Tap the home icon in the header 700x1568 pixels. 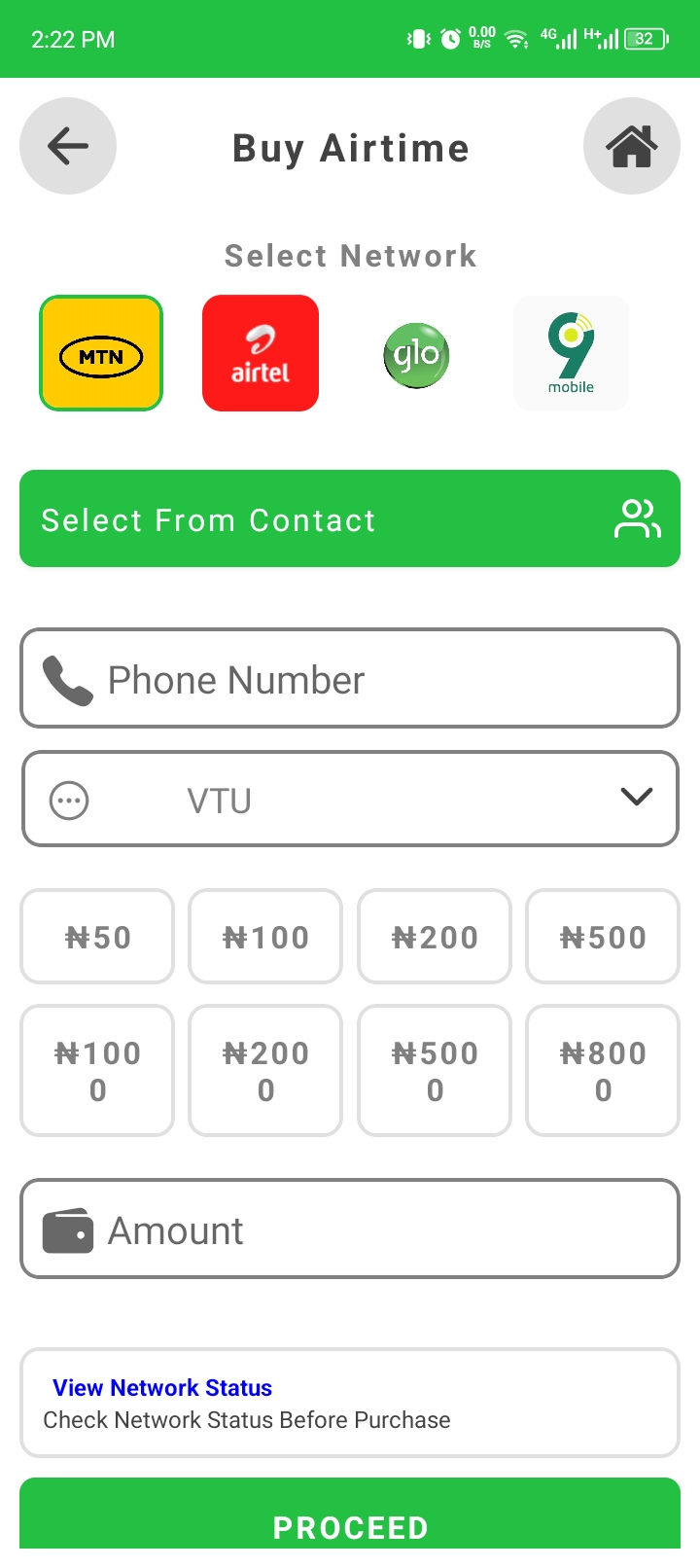tap(632, 146)
